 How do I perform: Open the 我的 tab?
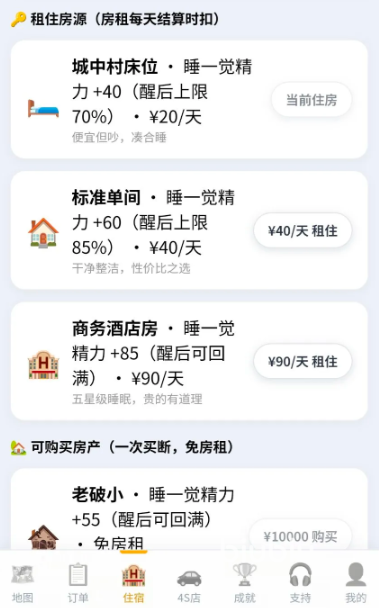click(x=356, y=582)
